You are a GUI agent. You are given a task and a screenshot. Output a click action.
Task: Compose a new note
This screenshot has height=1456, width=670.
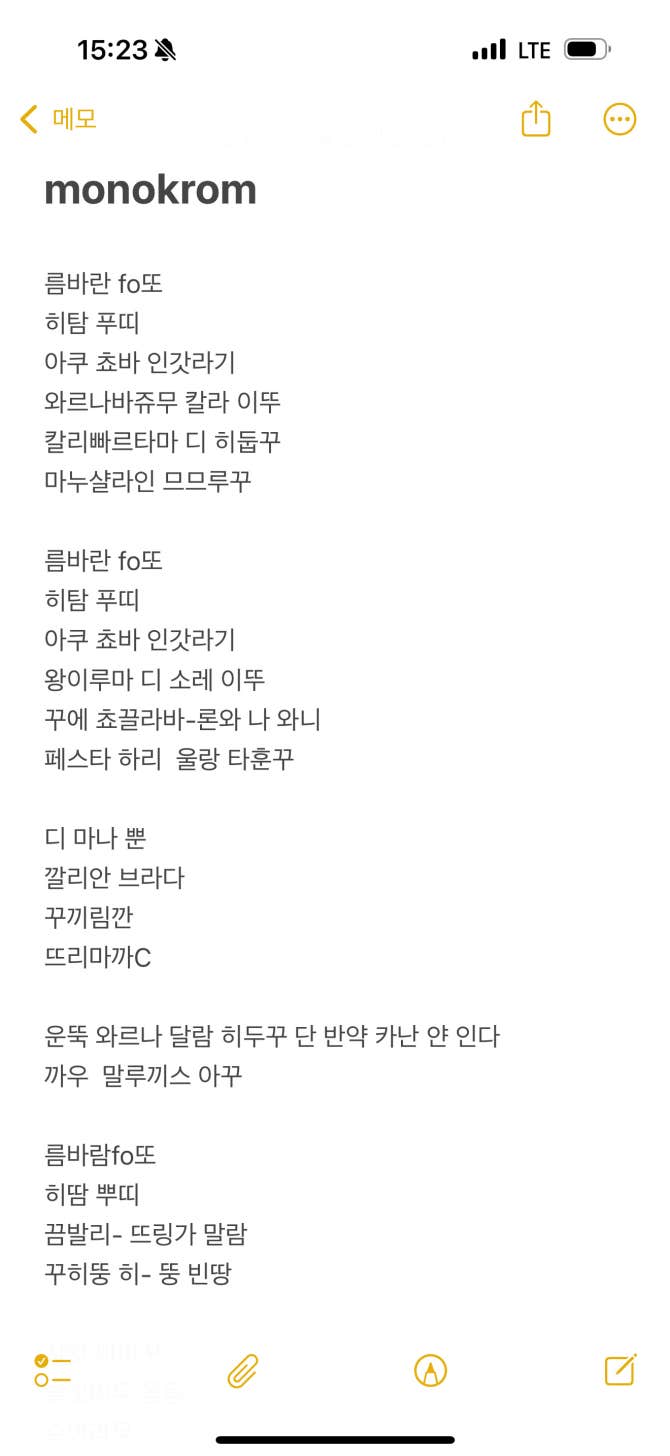pos(620,1369)
